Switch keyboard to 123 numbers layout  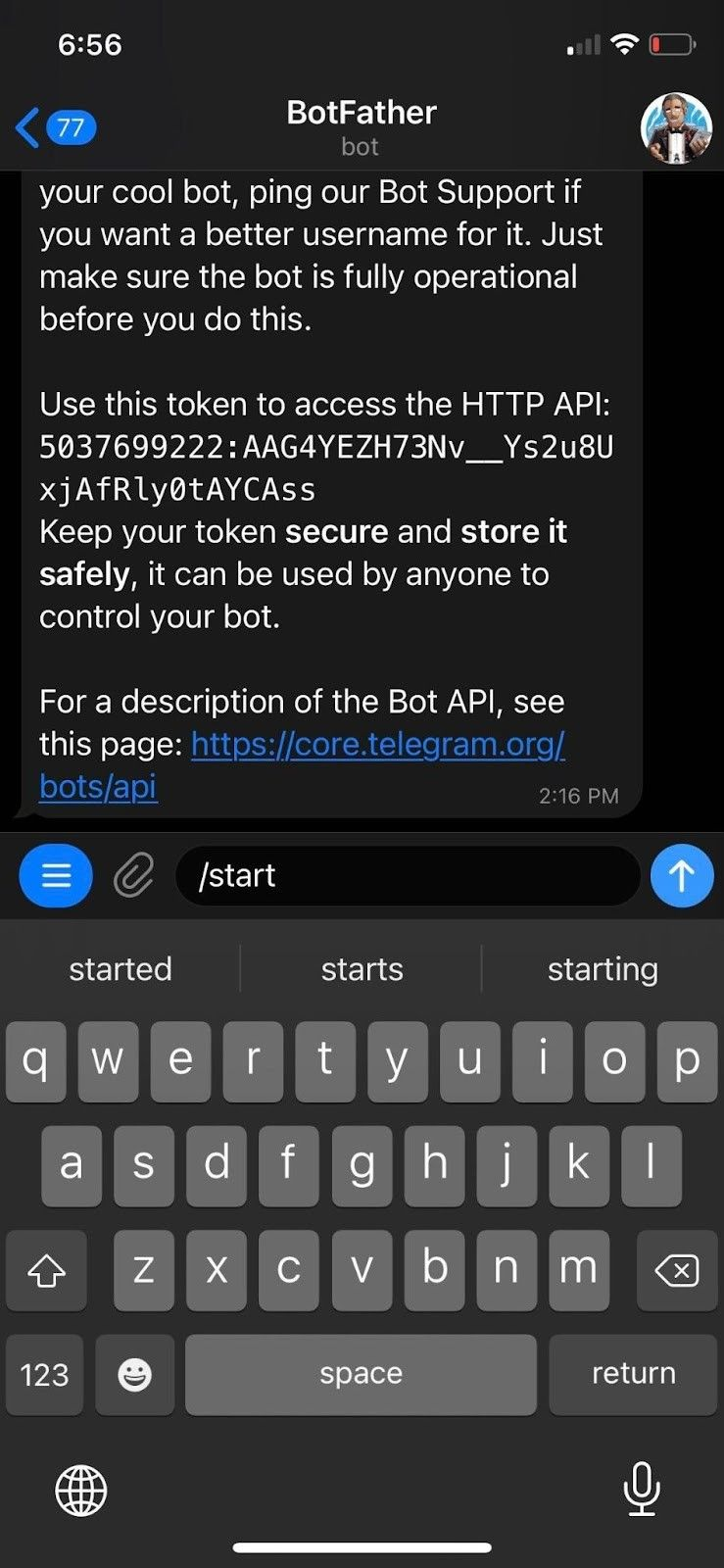pyautogui.click(x=45, y=1374)
